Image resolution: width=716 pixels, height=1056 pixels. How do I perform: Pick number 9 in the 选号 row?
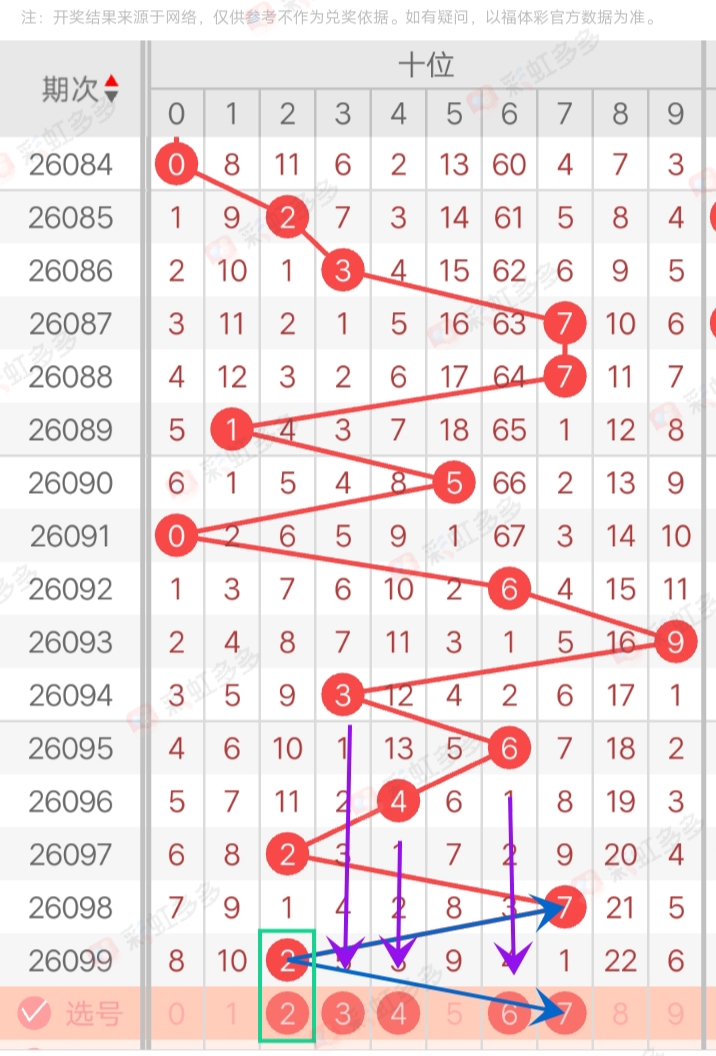676,1013
